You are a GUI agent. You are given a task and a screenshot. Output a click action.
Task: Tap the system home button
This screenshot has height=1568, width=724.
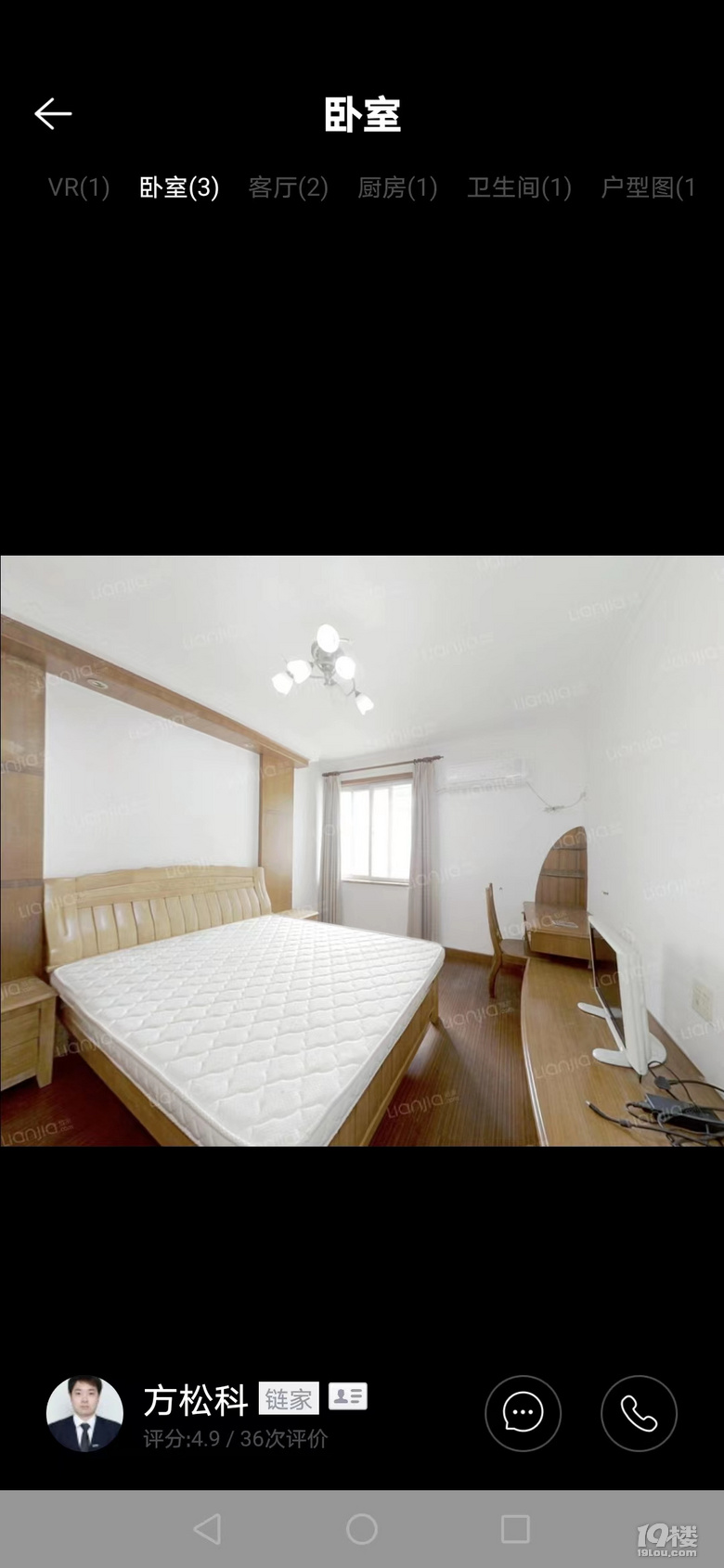point(362,1529)
